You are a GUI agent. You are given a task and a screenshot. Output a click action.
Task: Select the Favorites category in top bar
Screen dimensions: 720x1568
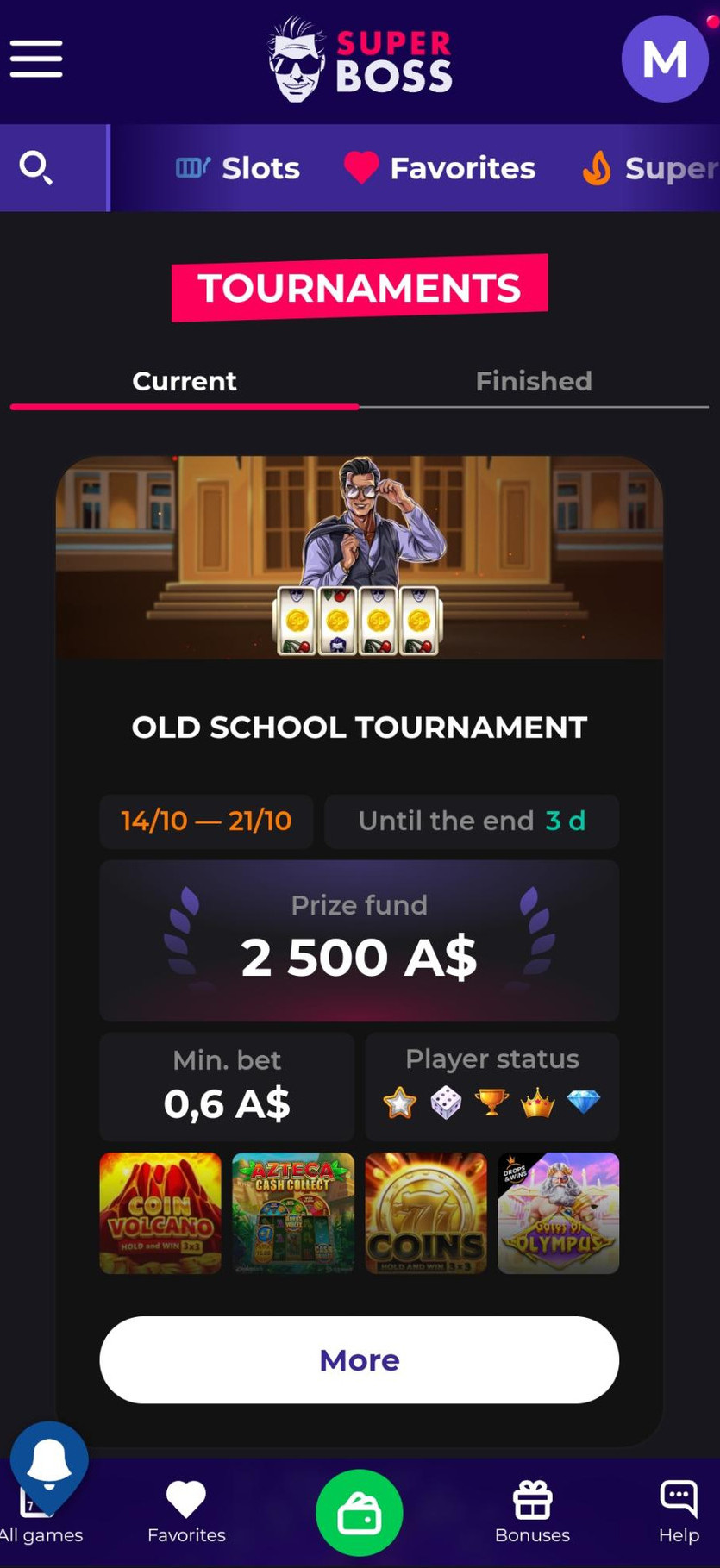[x=440, y=168]
